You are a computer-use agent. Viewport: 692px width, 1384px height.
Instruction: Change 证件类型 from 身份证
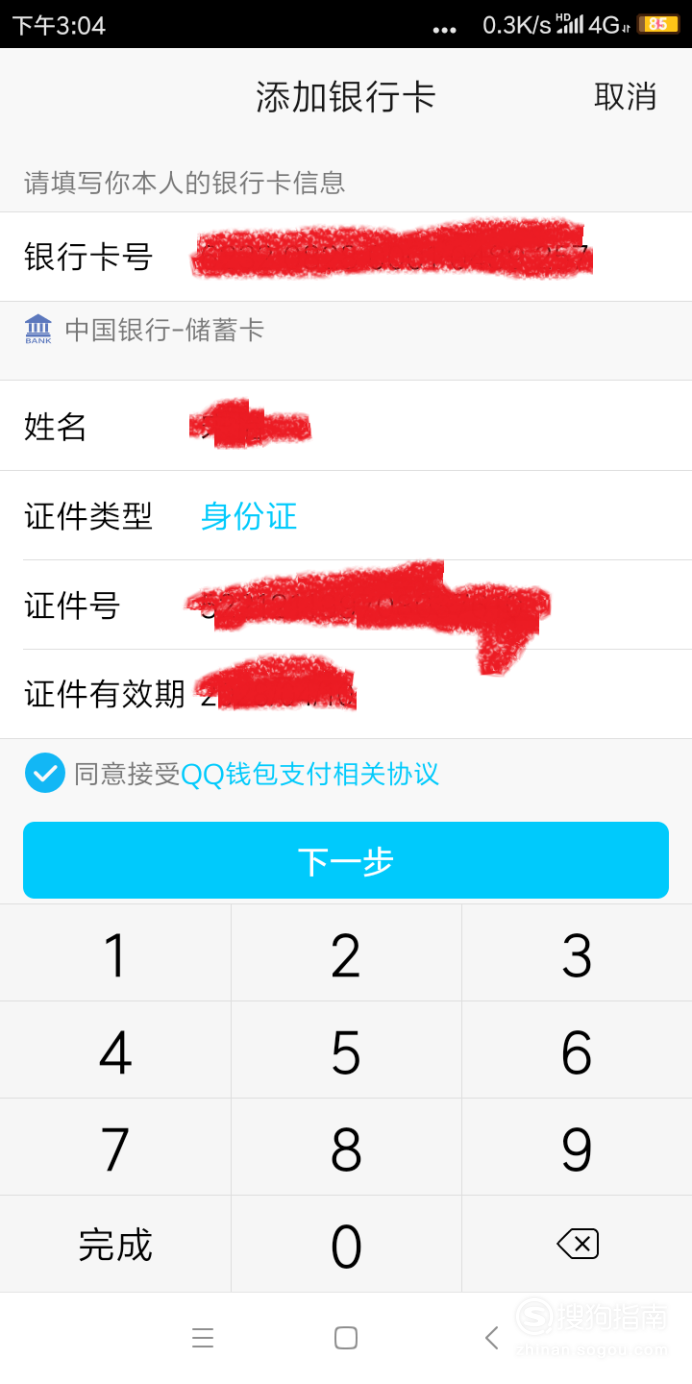point(249,516)
